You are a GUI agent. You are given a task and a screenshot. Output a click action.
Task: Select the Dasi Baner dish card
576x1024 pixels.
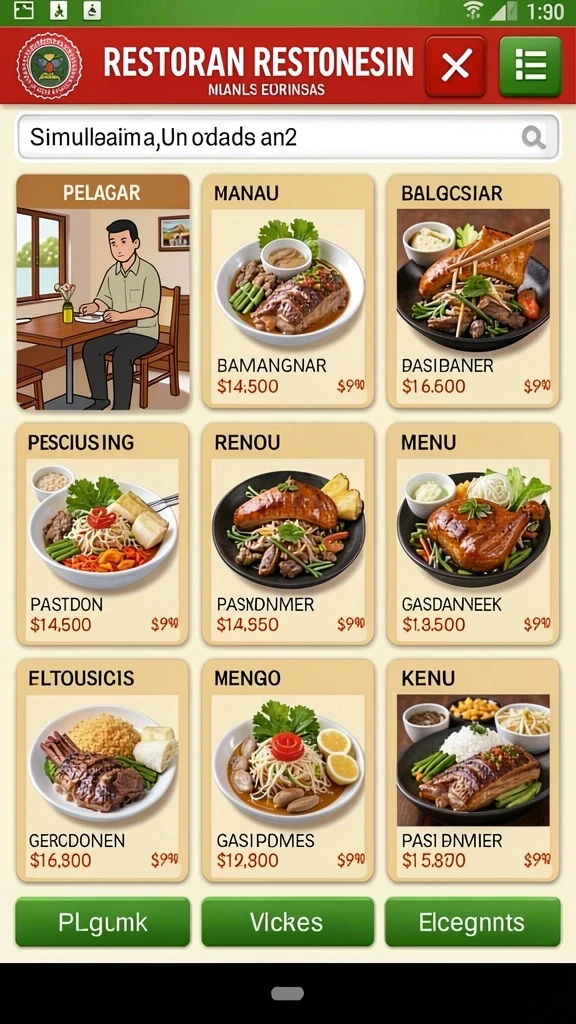[x=473, y=291]
